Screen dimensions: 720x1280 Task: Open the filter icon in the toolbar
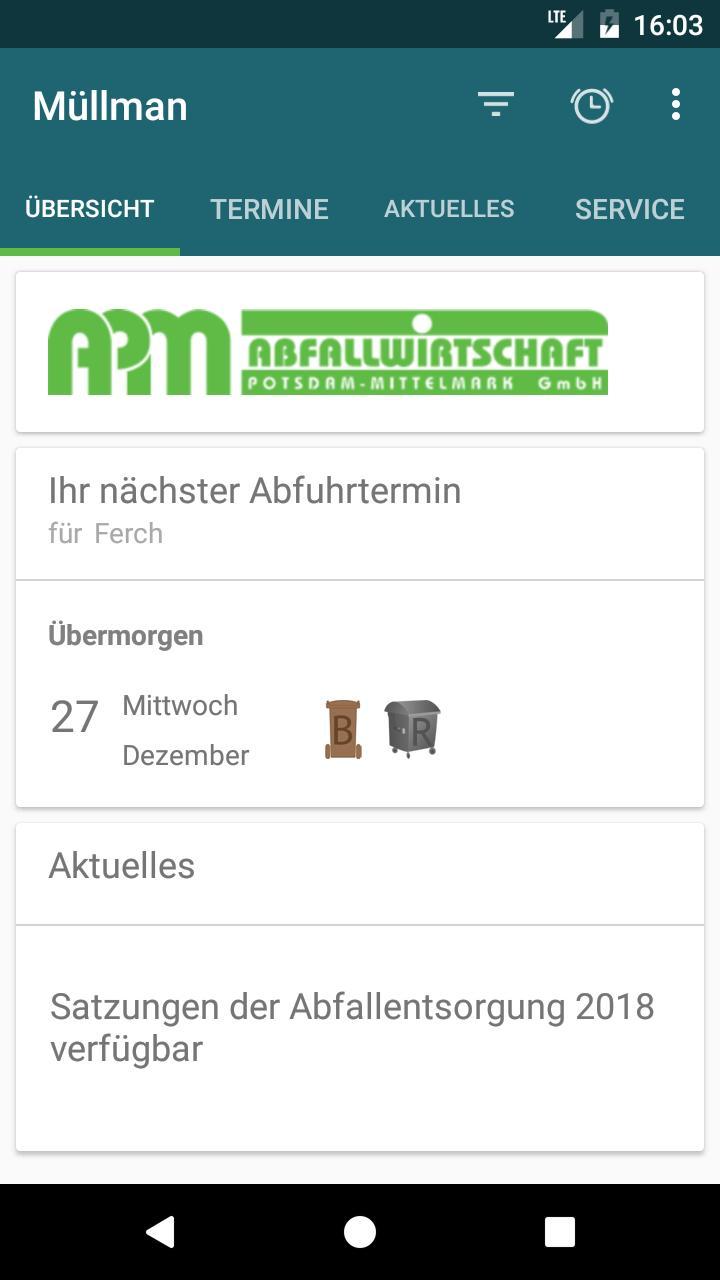click(x=496, y=104)
